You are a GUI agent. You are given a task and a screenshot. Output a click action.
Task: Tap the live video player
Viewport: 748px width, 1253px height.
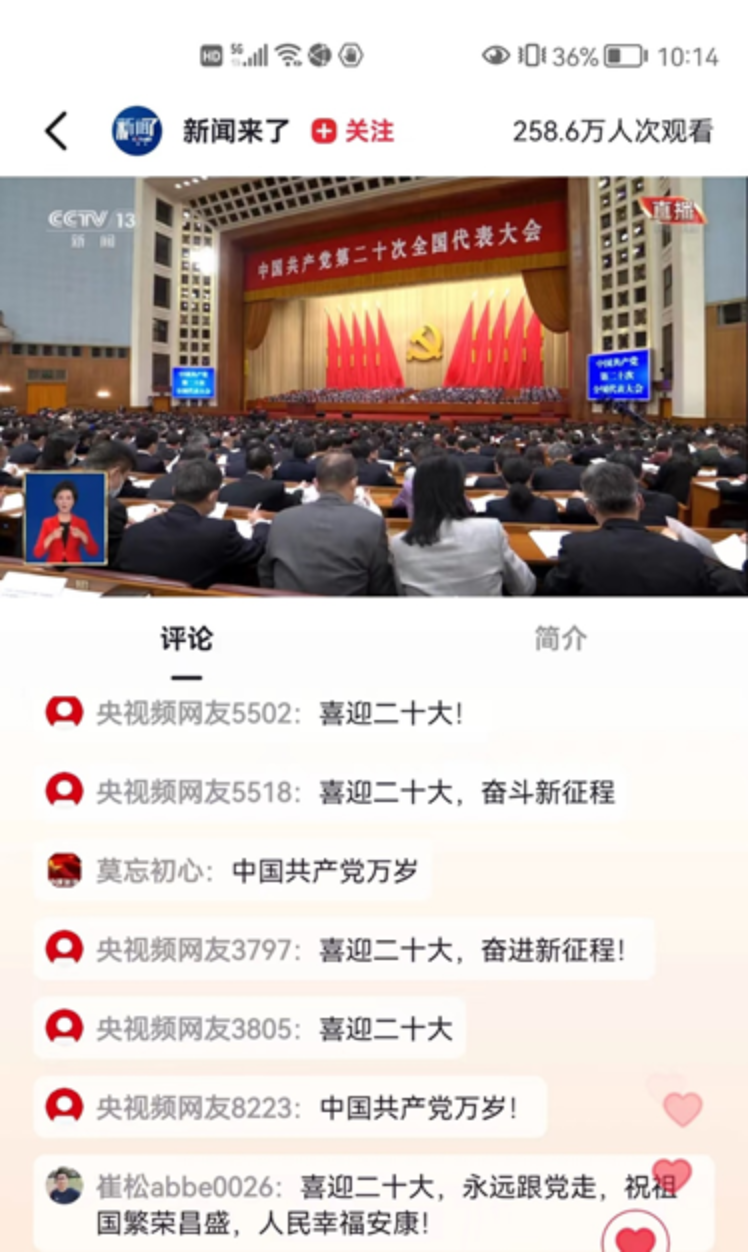click(374, 386)
